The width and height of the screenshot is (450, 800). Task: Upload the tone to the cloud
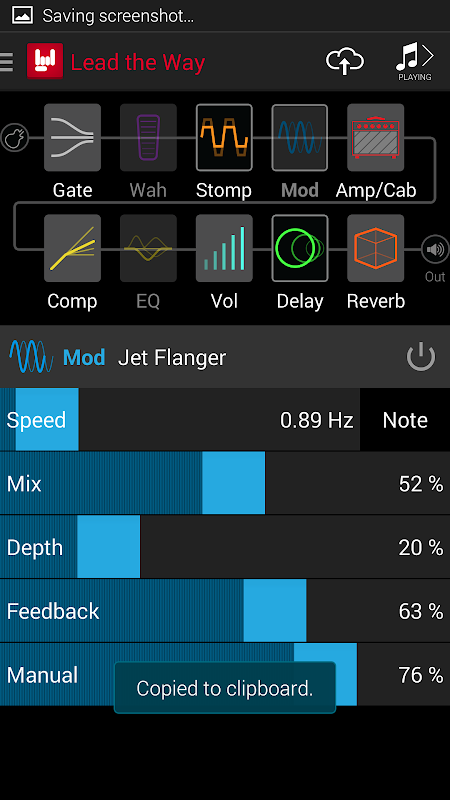[344, 61]
